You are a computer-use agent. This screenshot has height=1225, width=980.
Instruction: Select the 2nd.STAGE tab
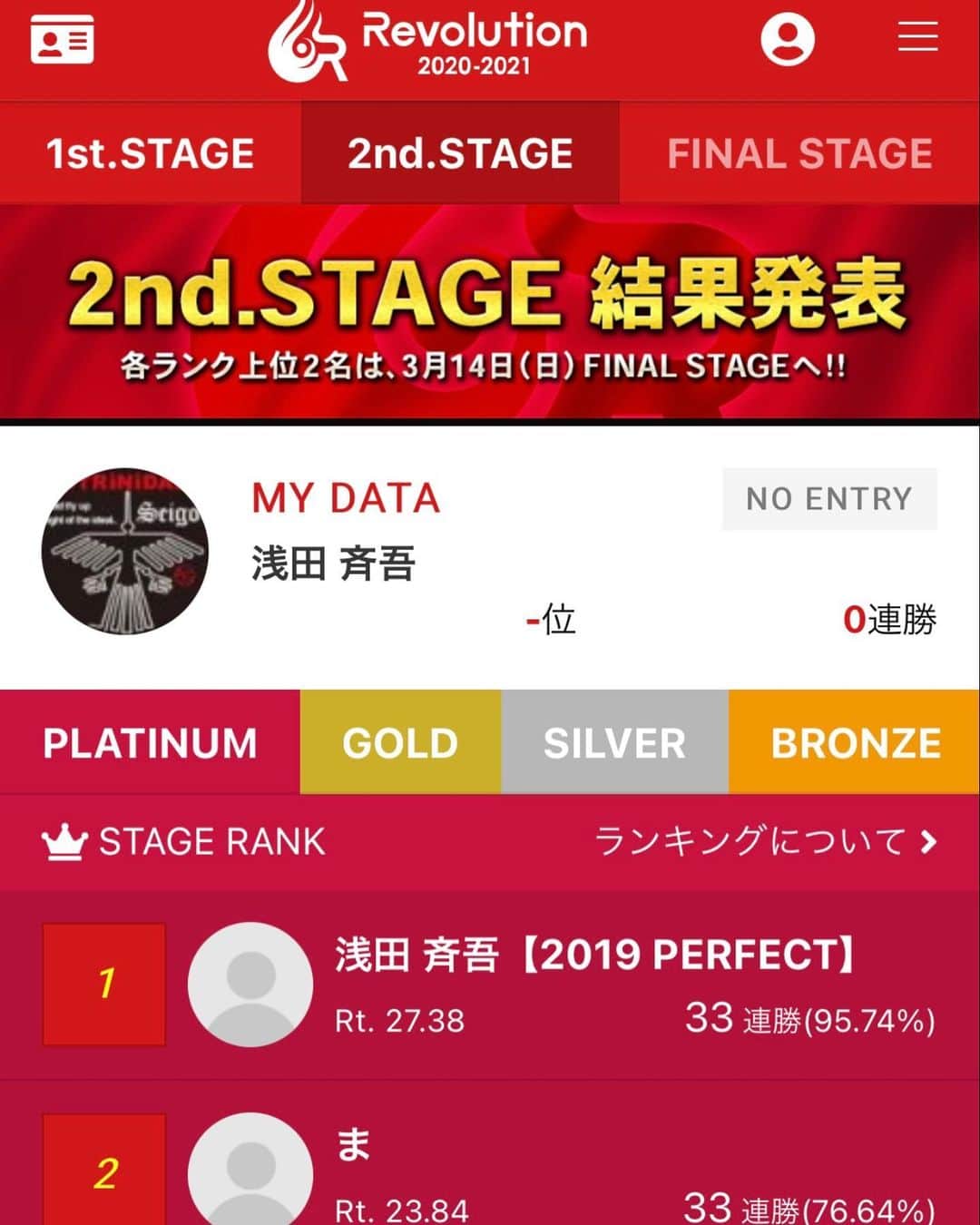click(x=460, y=153)
